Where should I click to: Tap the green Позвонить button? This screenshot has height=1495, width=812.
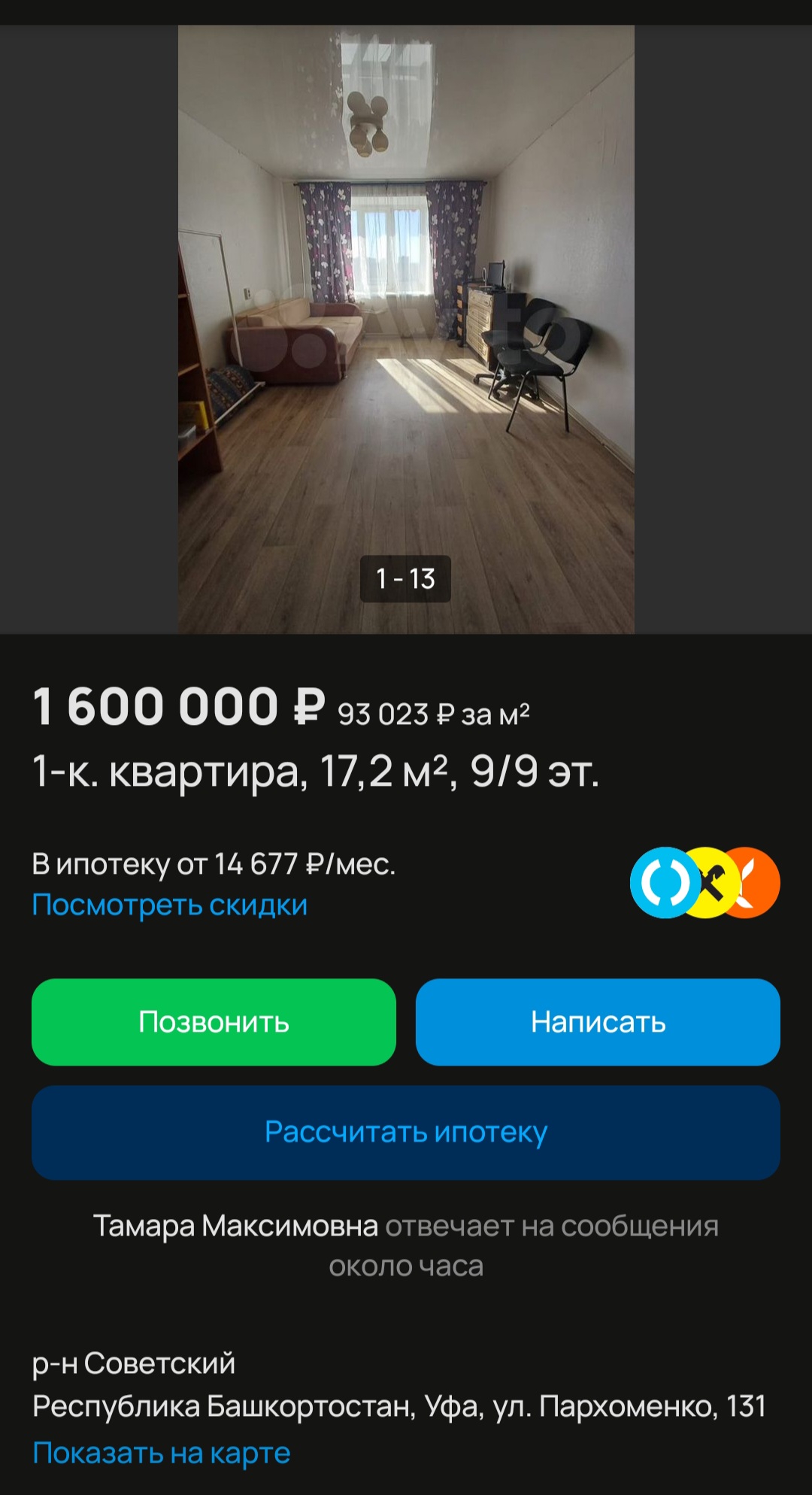[214, 1022]
